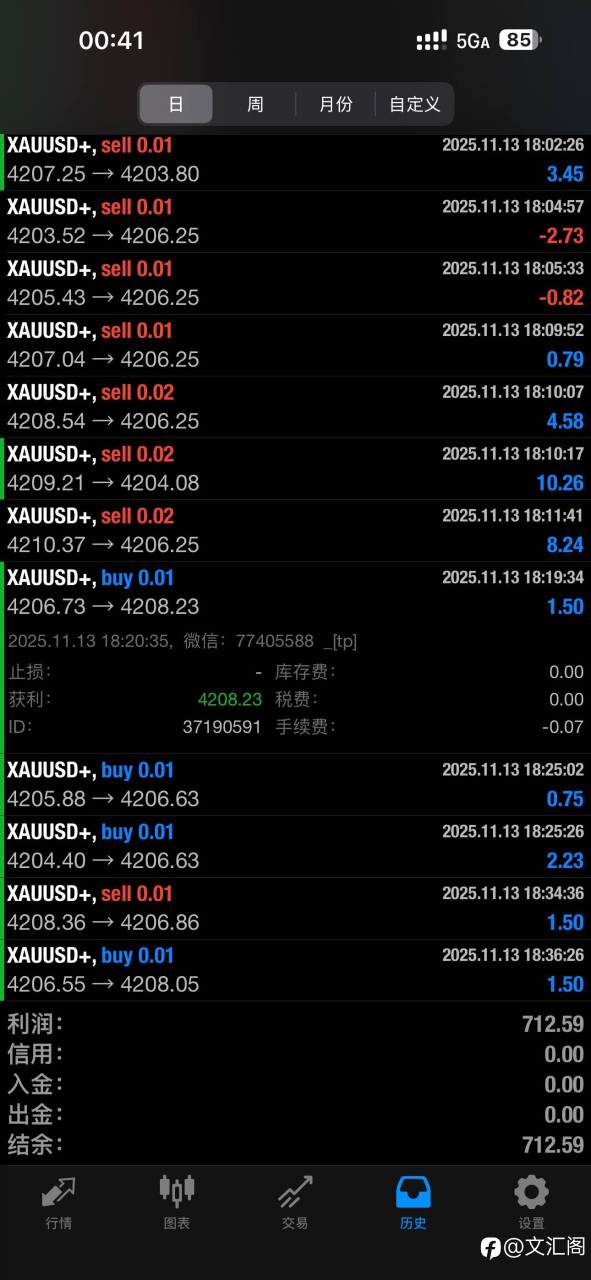Image resolution: width=591 pixels, height=1280 pixels.
Task: Expand the buy trade at 18:25:26
Action: click(x=295, y=846)
